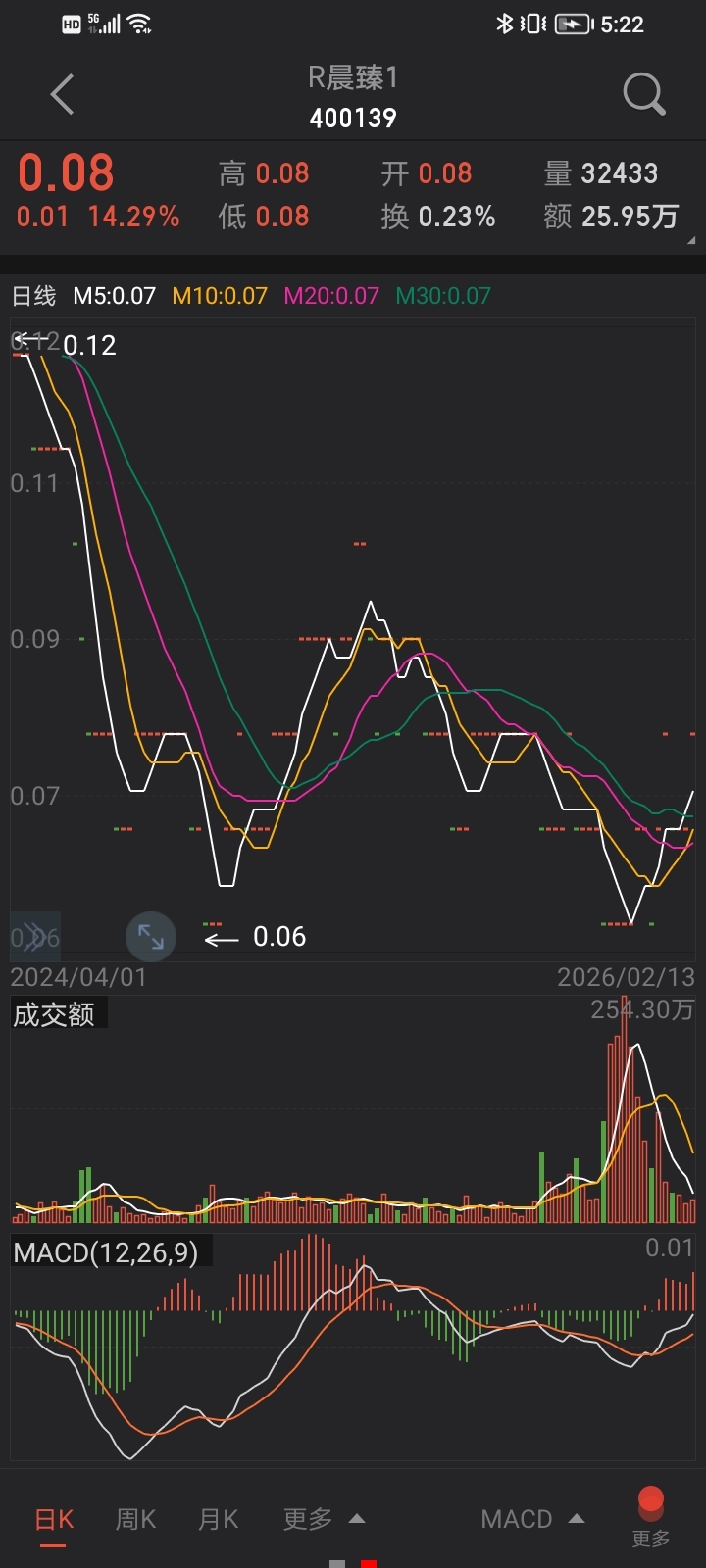Tap the MACD(12,26,9) indicator label
The width and height of the screenshot is (706, 1568).
106,1252
